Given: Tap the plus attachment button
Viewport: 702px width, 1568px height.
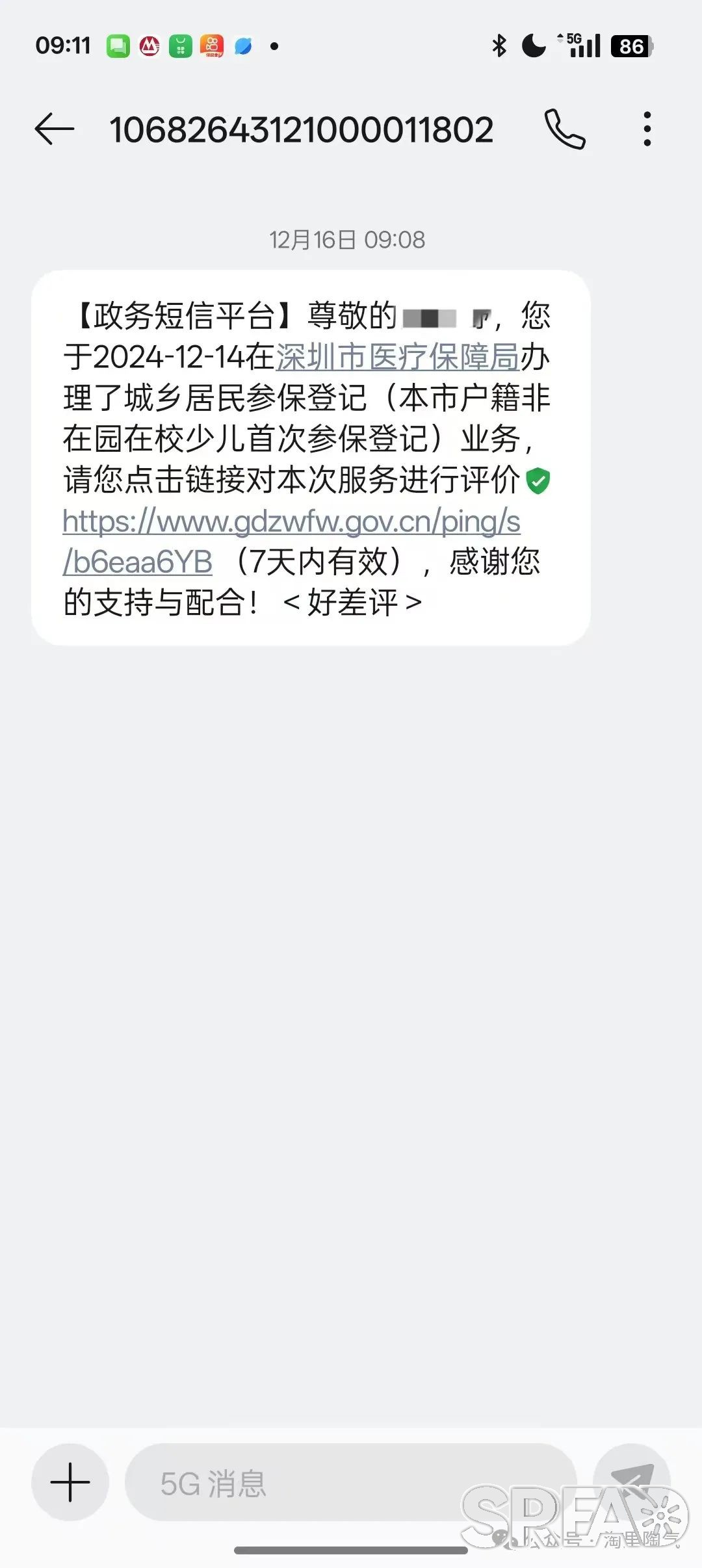Looking at the screenshot, I should click(x=70, y=1482).
